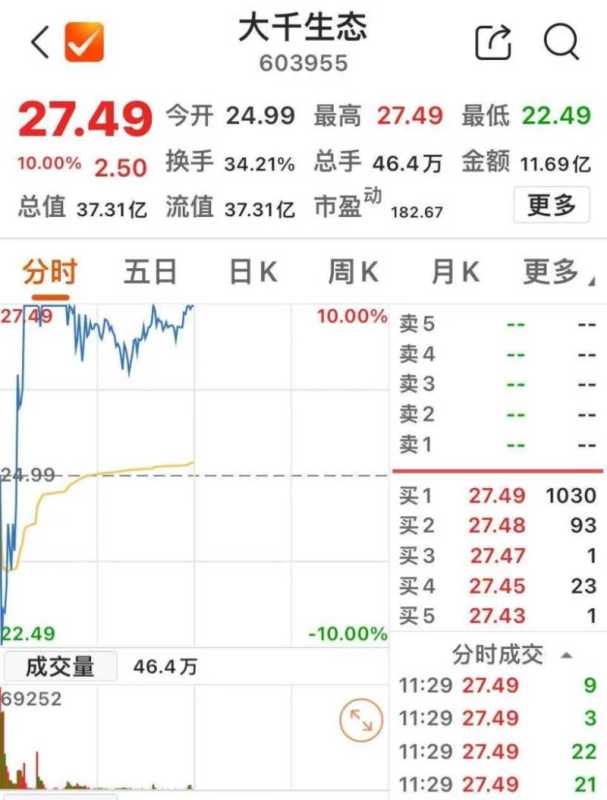Share the 大千生态 stock page
The image size is (607, 800).
pyautogui.click(x=493, y=43)
